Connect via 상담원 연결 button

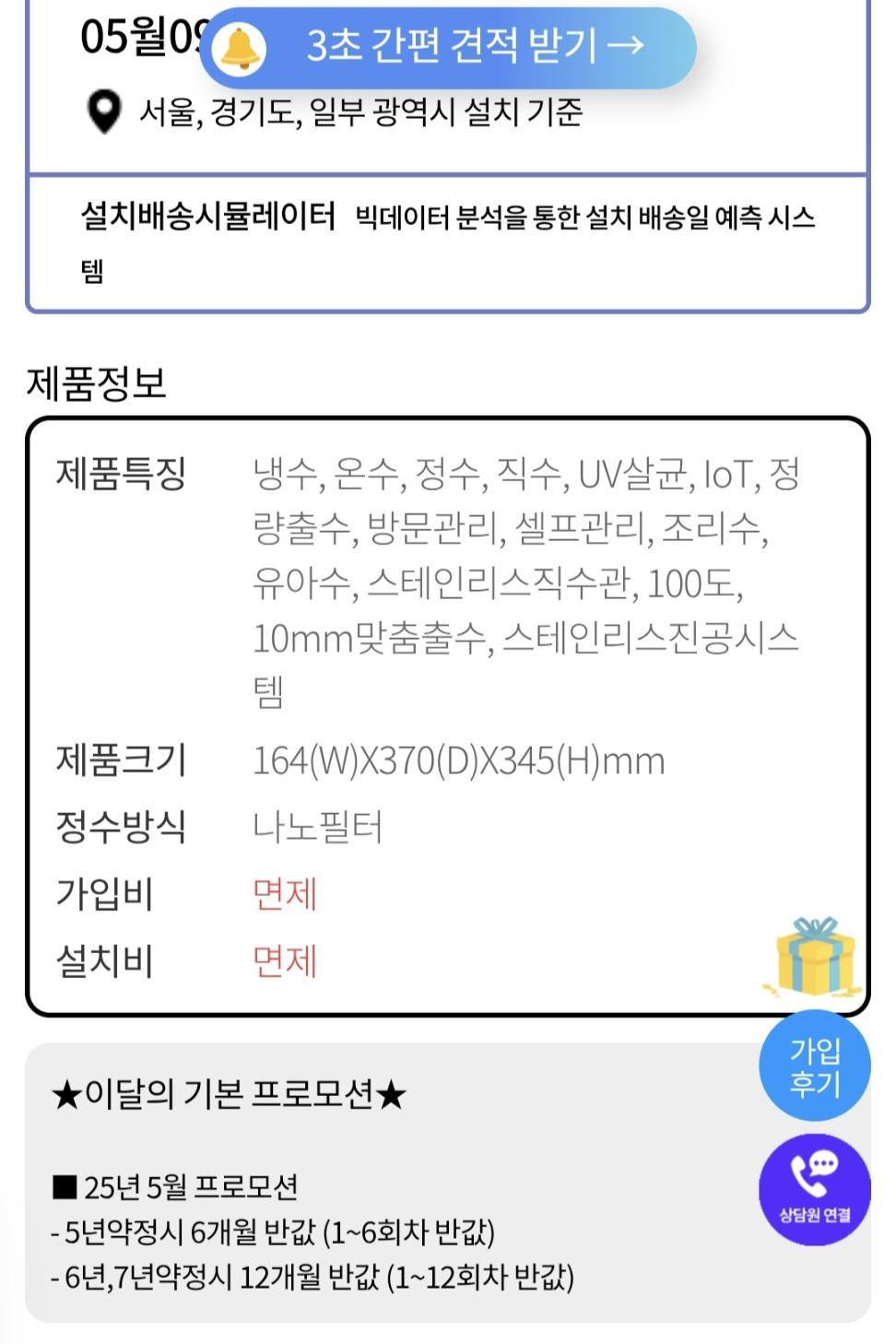814,1189
